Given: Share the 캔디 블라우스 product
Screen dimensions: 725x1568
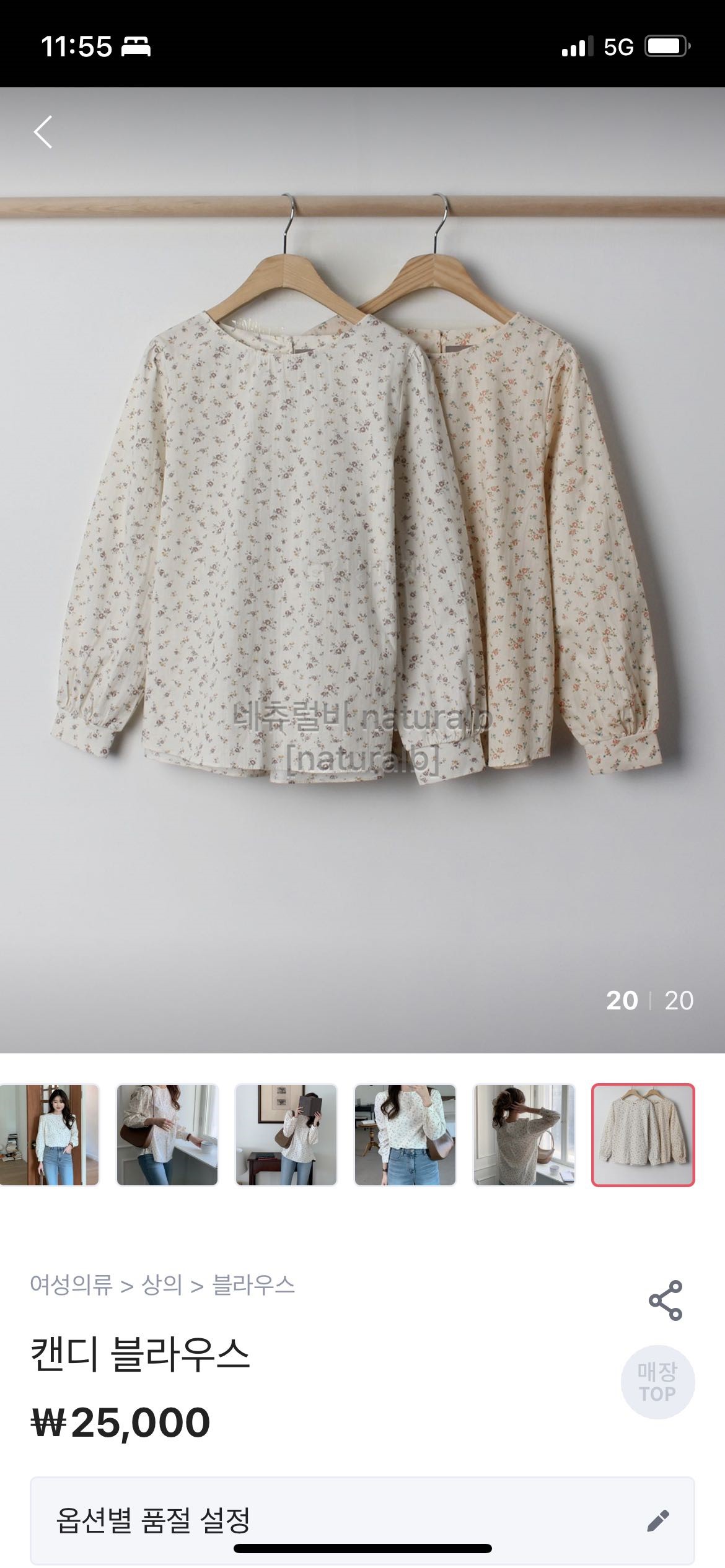Looking at the screenshot, I should [666, 1300].
